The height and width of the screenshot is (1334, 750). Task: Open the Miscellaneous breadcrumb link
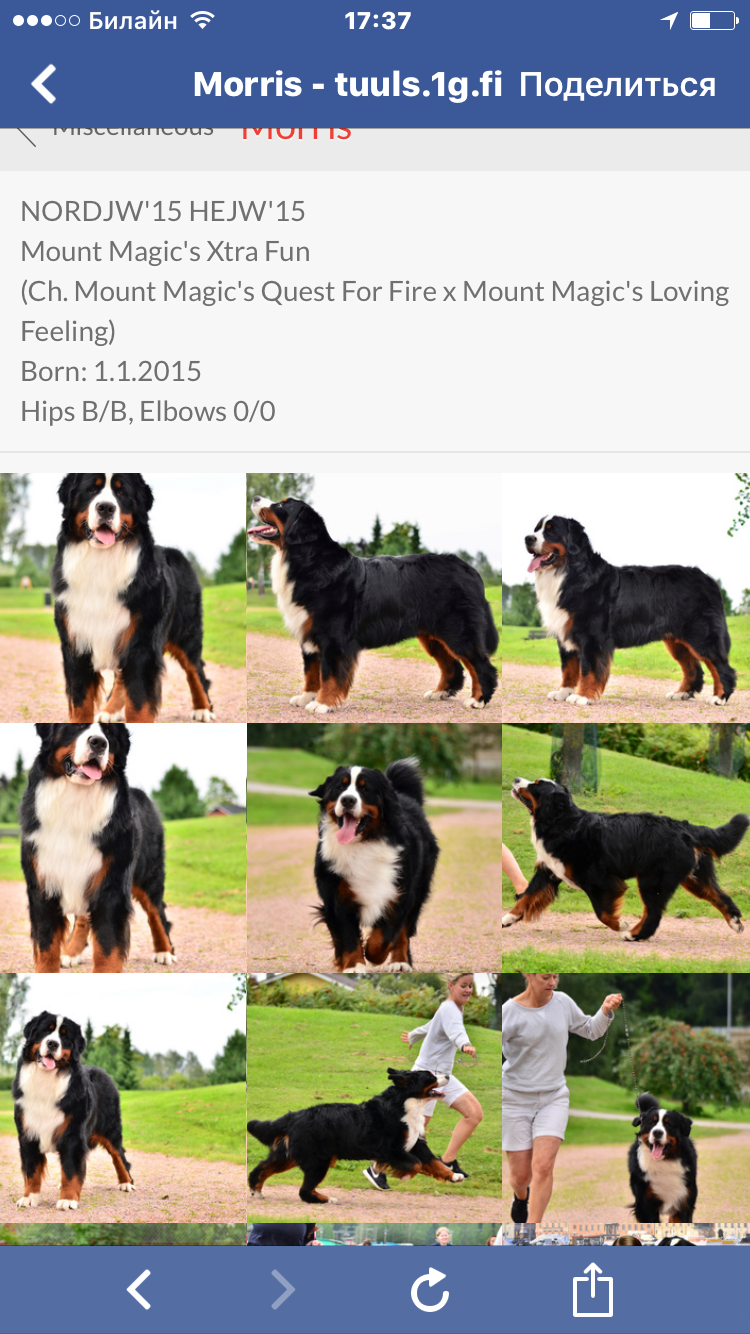click(x=132, y=130)
